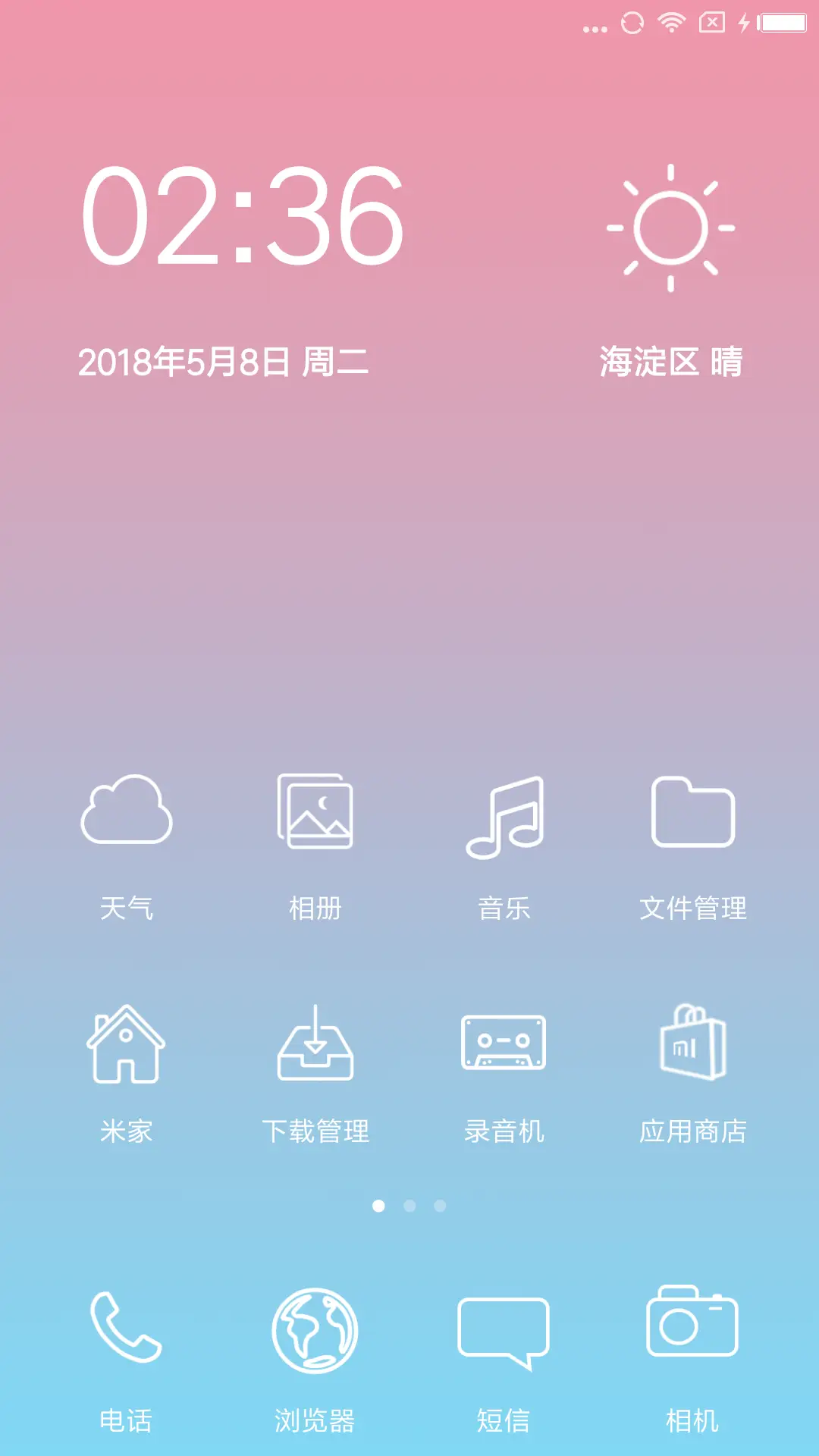This screenshot has height=1456, width=819.
Task: Tap the Wi-Fi status bar icon
Action: [x=672, y=21]
